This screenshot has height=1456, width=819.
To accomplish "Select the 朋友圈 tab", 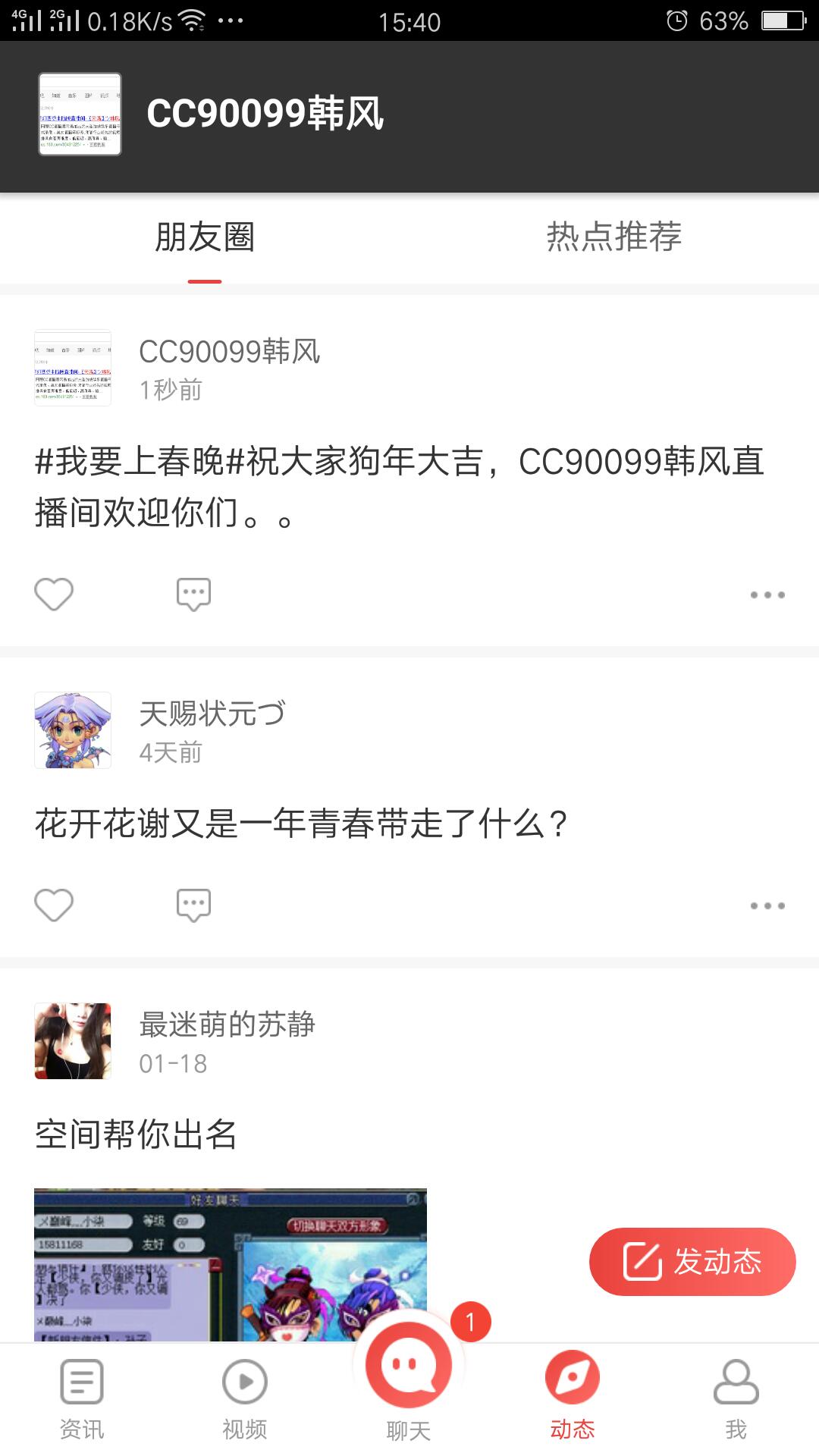I will (x=205, y=237).
